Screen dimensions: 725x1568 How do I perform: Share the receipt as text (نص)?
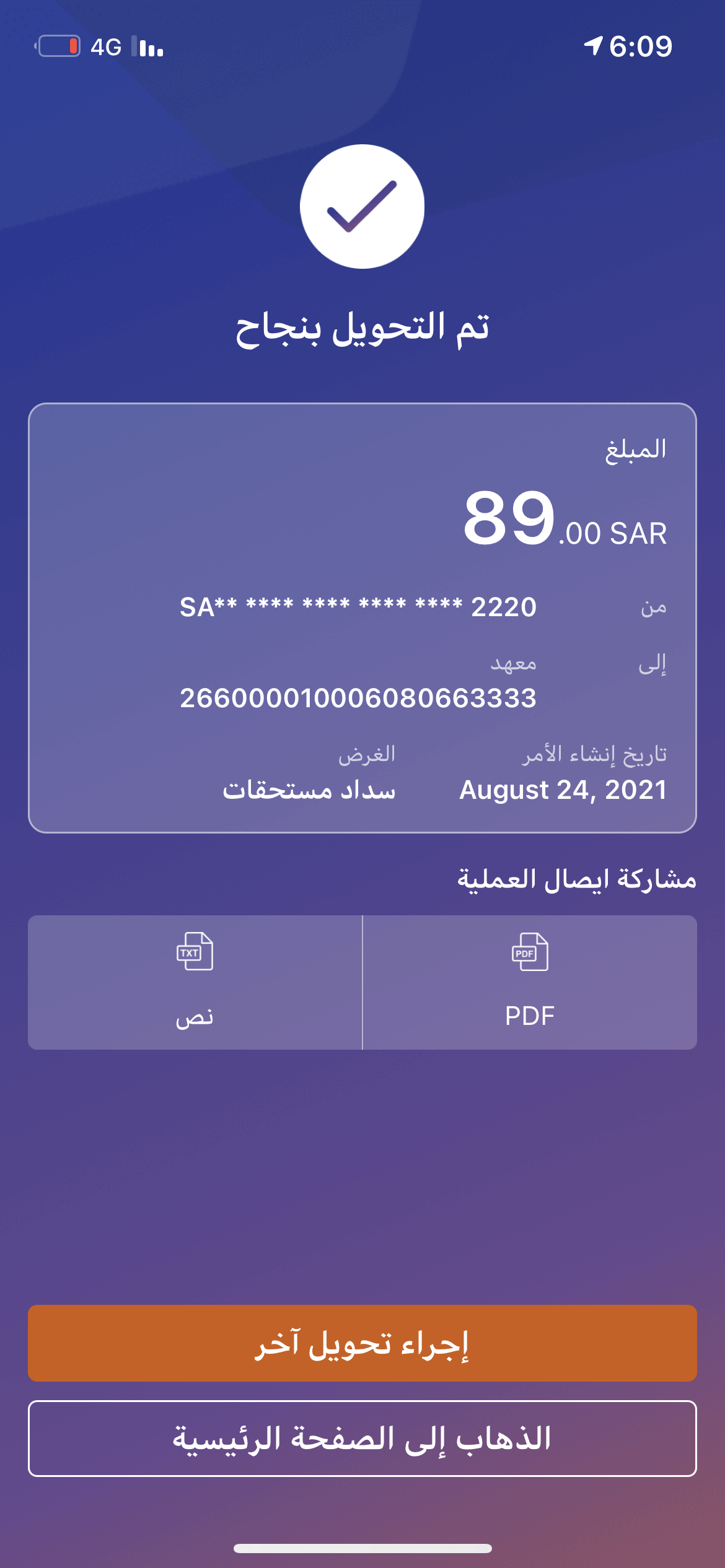[195, 982]
